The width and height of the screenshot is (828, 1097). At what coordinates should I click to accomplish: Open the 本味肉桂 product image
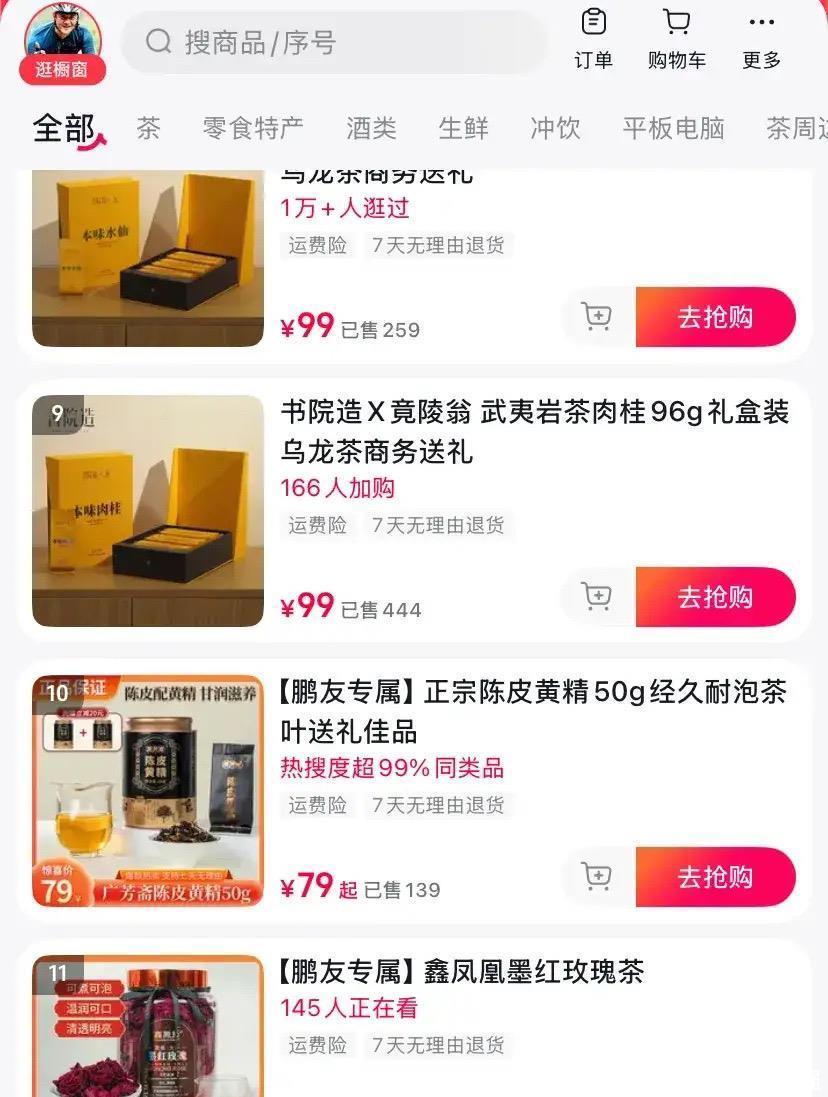pyautogui.click(x=148, y=511)
